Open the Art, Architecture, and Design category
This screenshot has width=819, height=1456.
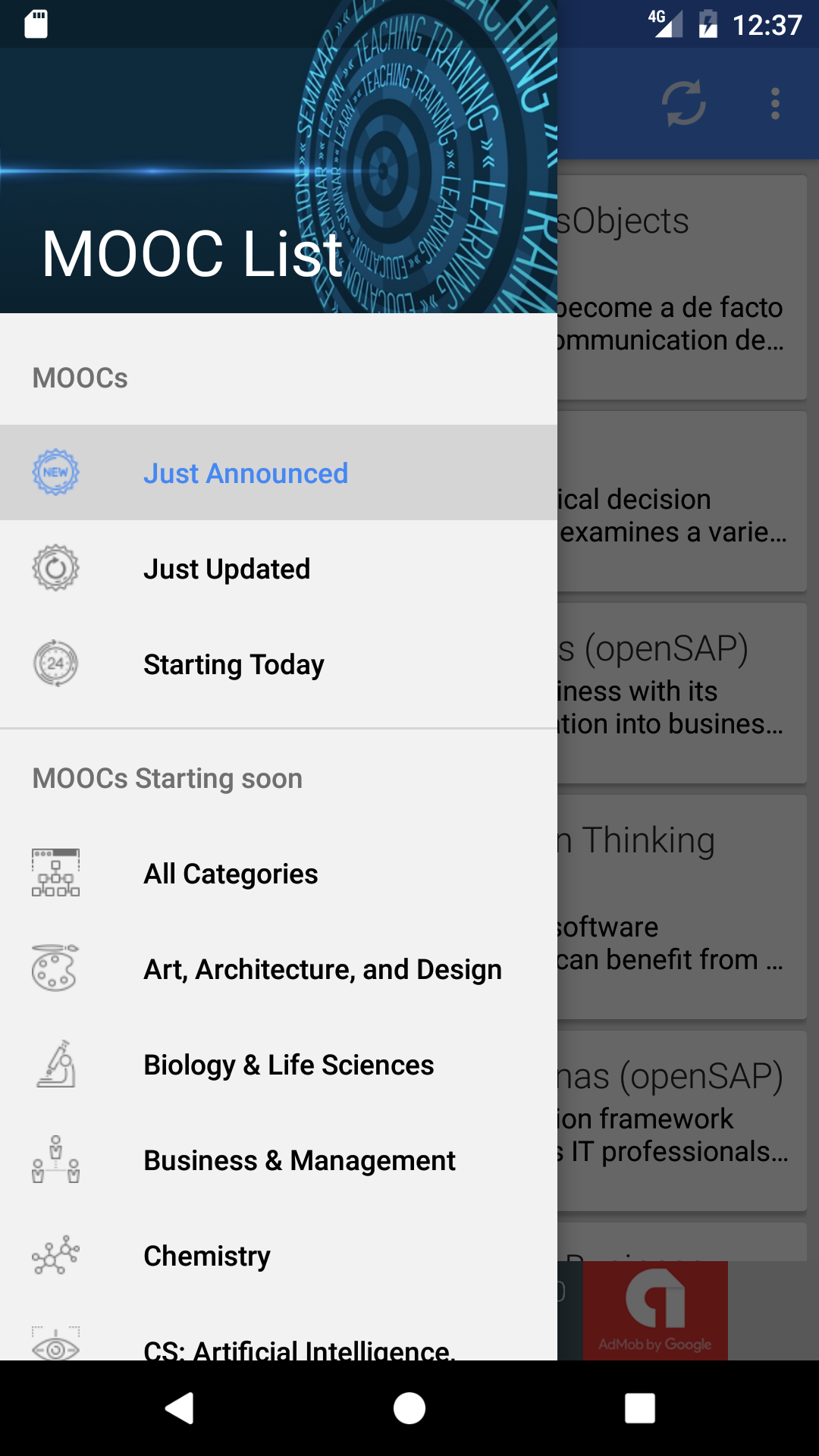322,969
